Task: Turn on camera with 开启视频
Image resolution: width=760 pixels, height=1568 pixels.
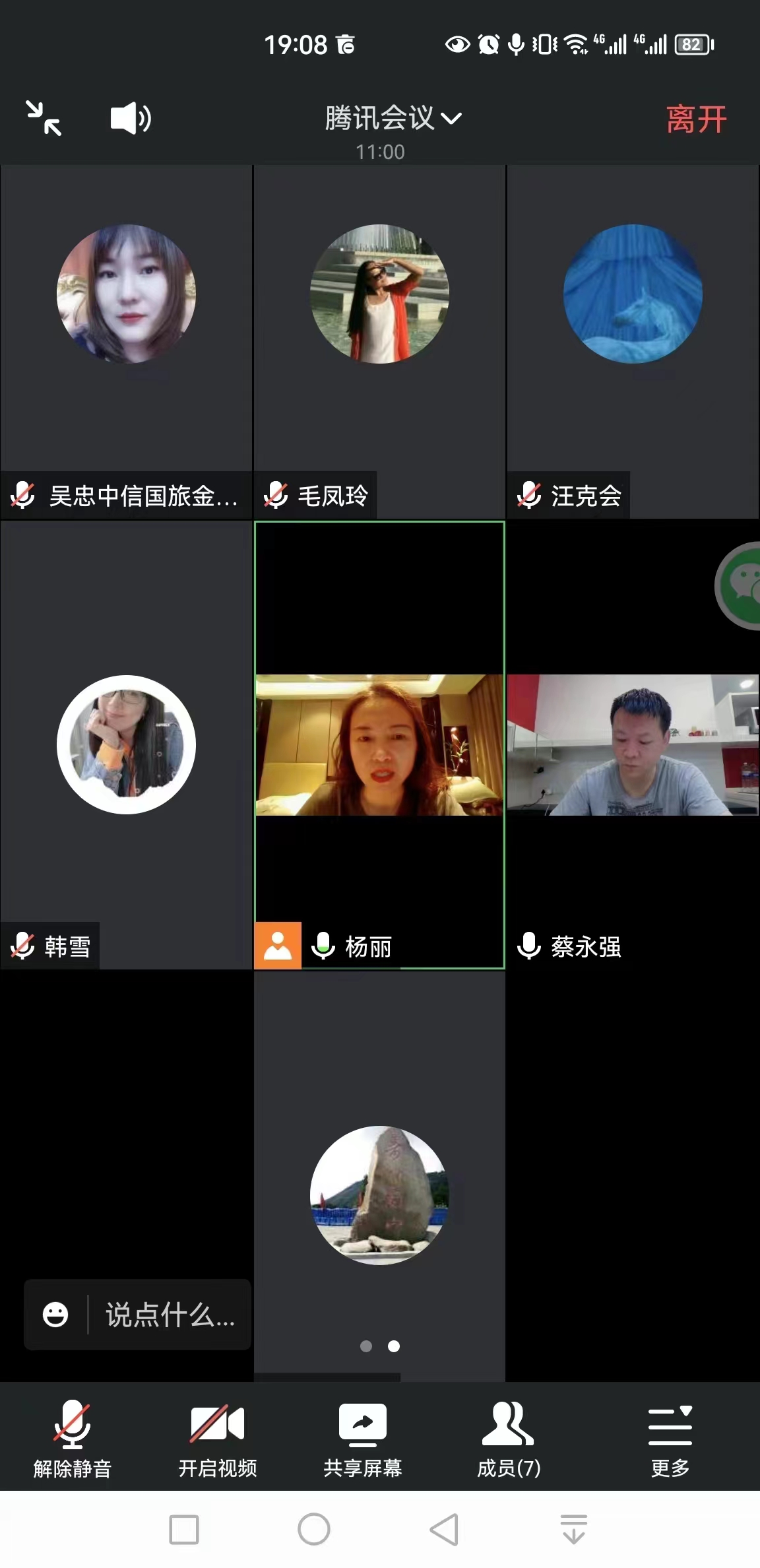Action: point(218,1439)
